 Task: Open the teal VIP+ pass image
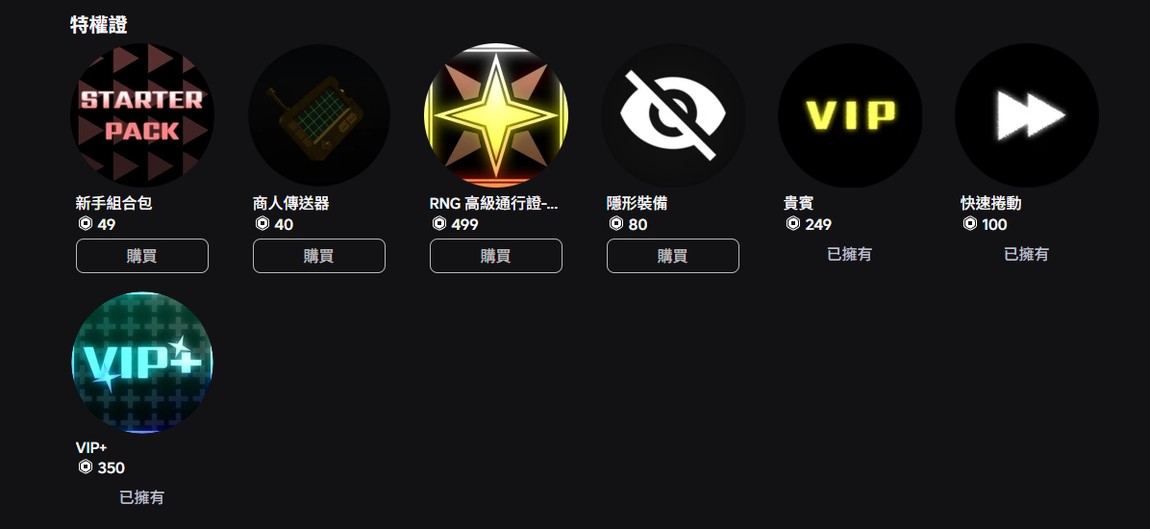pos(142,362)
